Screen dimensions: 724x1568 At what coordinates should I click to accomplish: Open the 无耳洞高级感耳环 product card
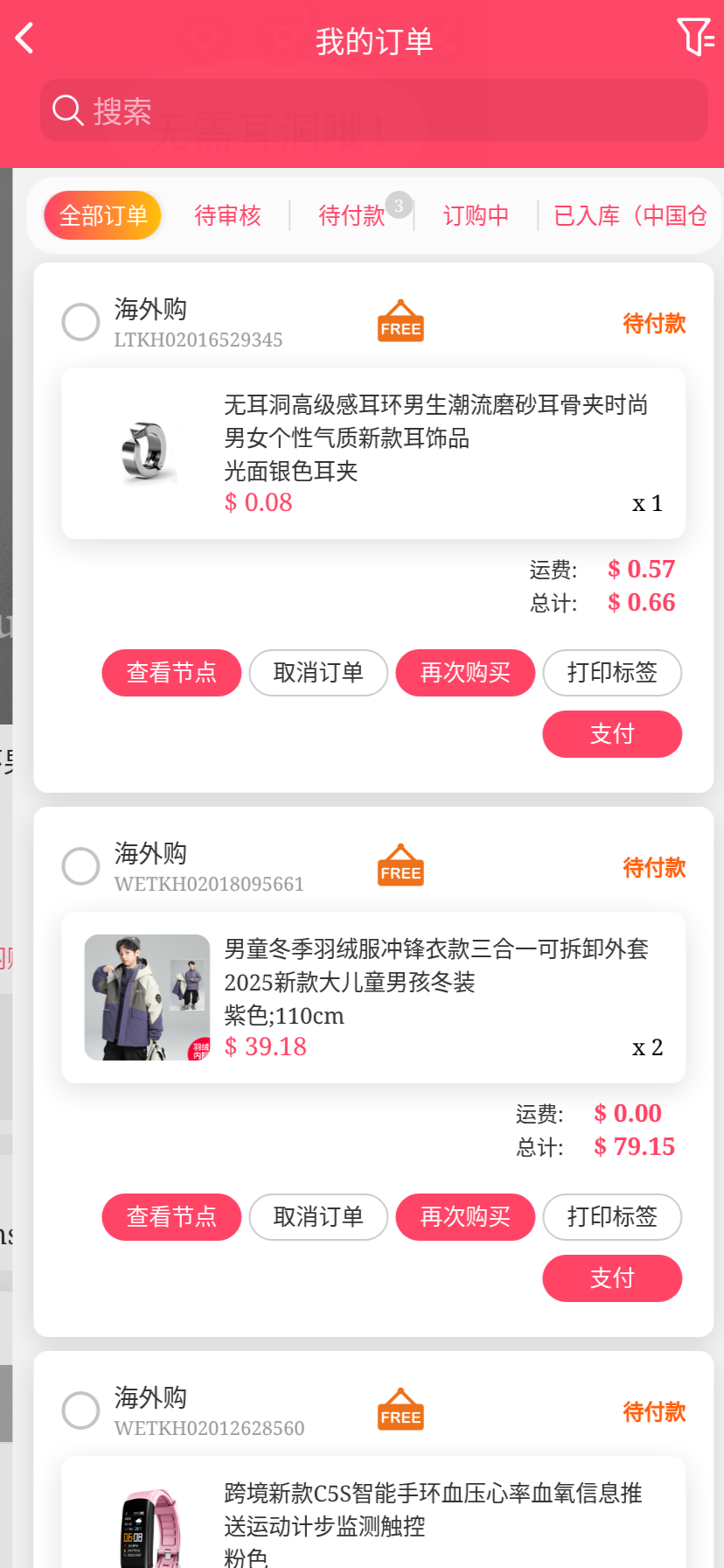pos(373,453)
